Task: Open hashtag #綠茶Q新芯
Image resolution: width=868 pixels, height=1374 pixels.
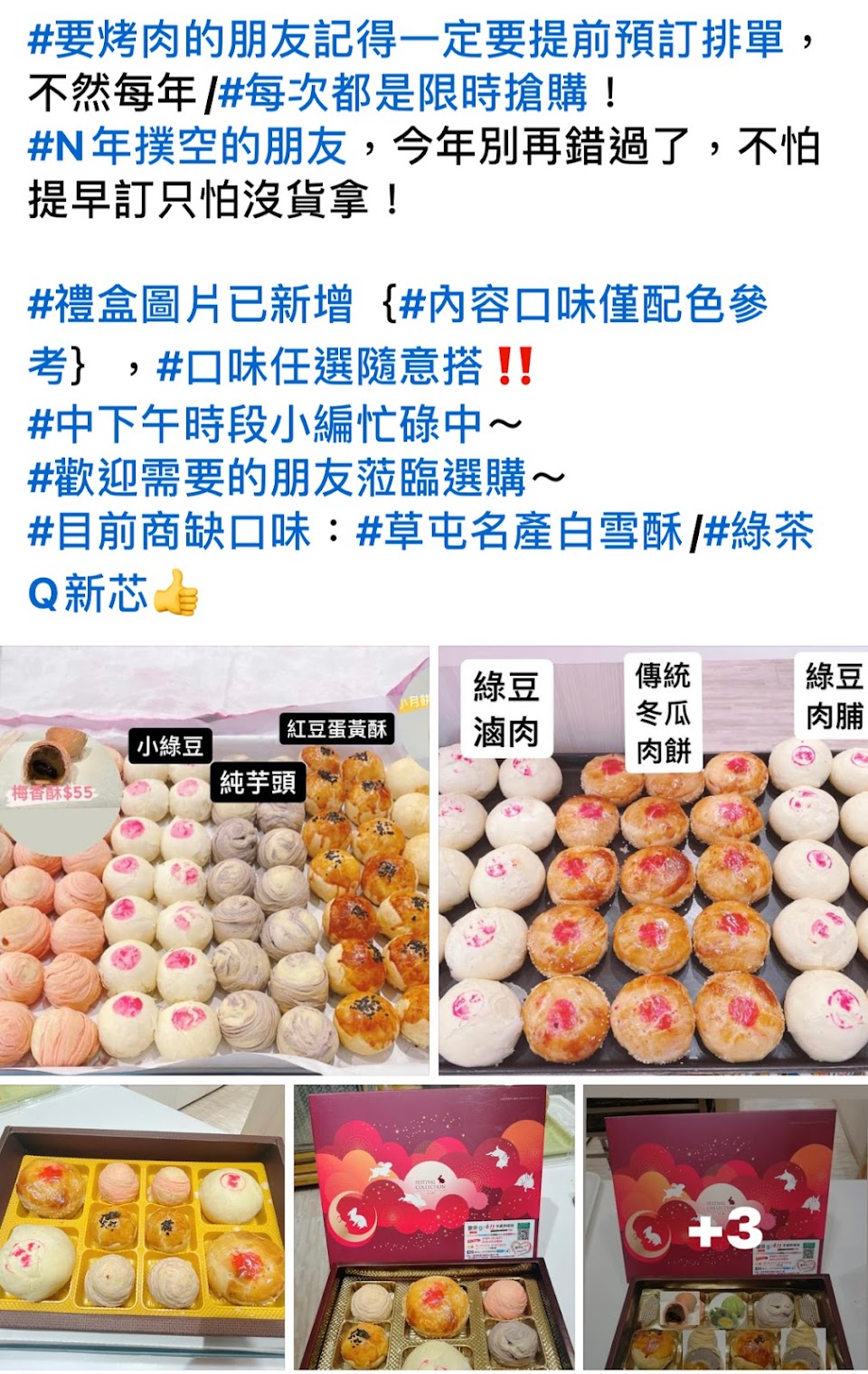Action: click(420, 561)
